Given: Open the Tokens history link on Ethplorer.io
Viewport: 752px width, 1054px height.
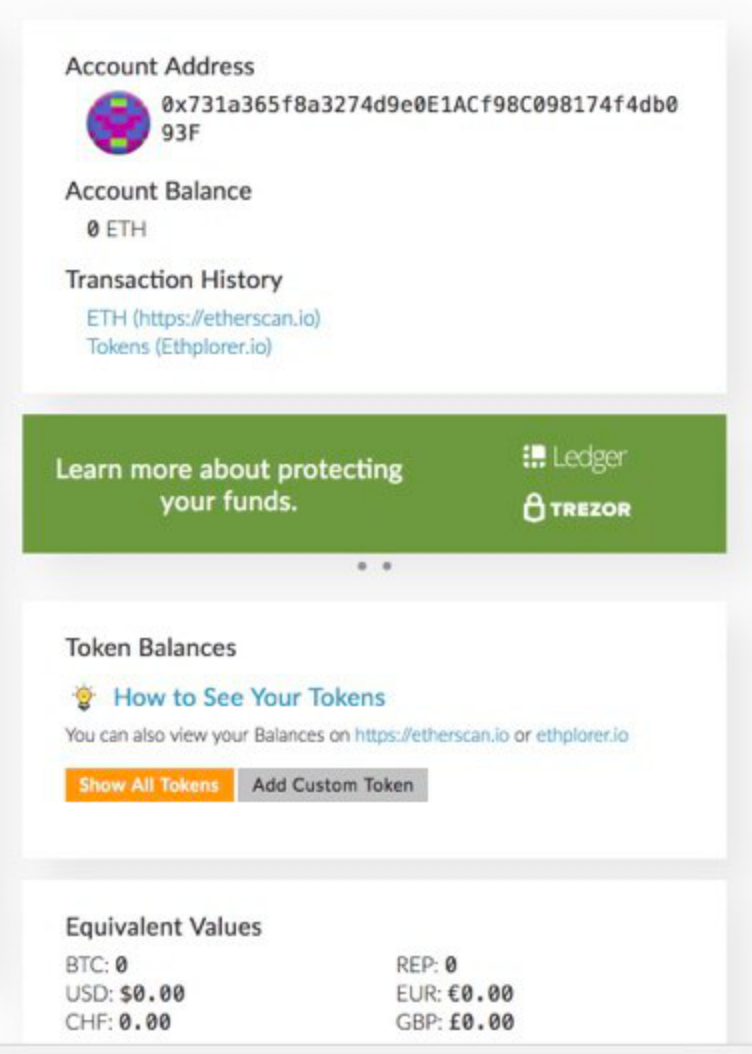Looking at the screenshot, I should 179,347.
